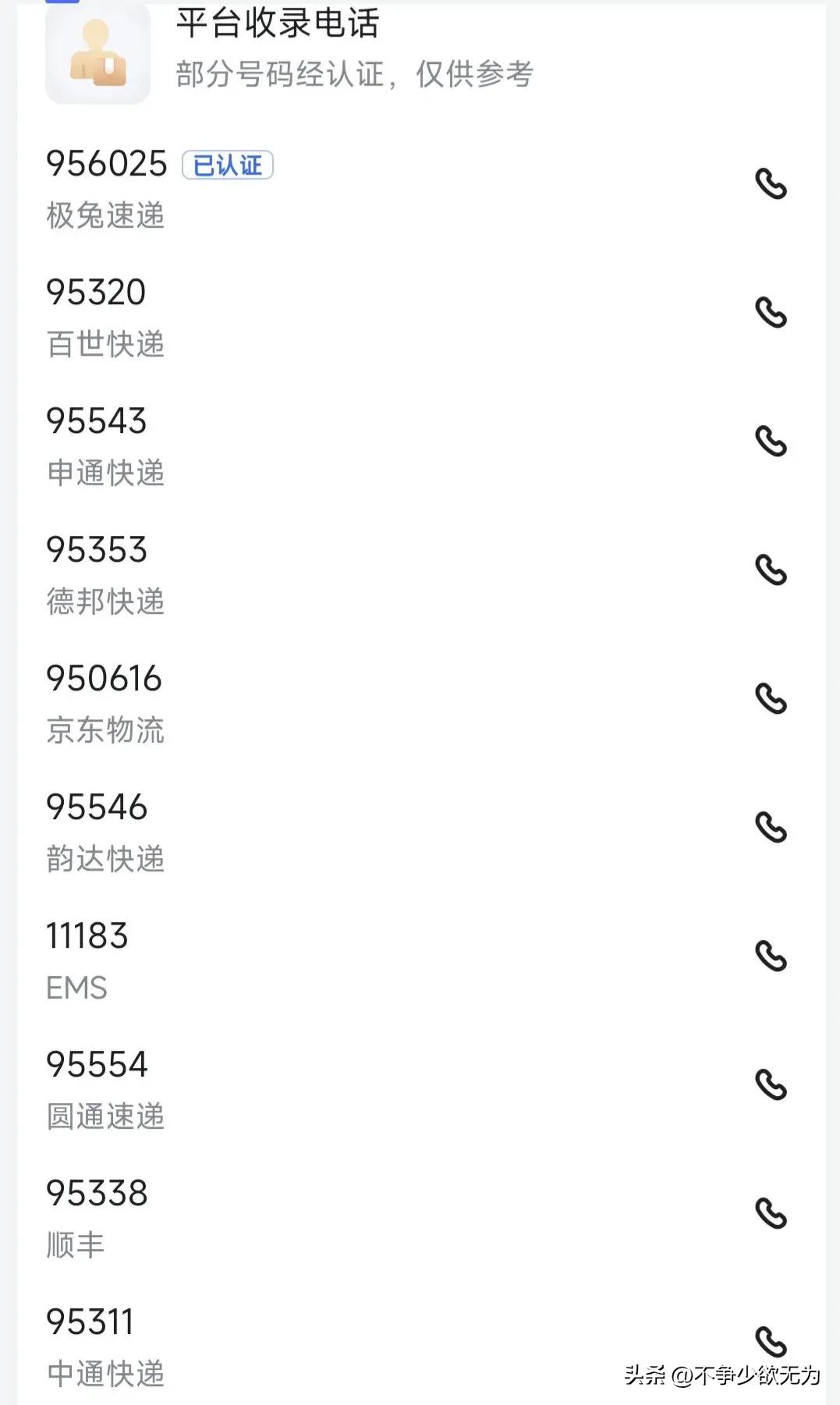The height and width of the screenshot is (1405, 840).
Task: Call 德邦快递 customer service
Action: 771,570
